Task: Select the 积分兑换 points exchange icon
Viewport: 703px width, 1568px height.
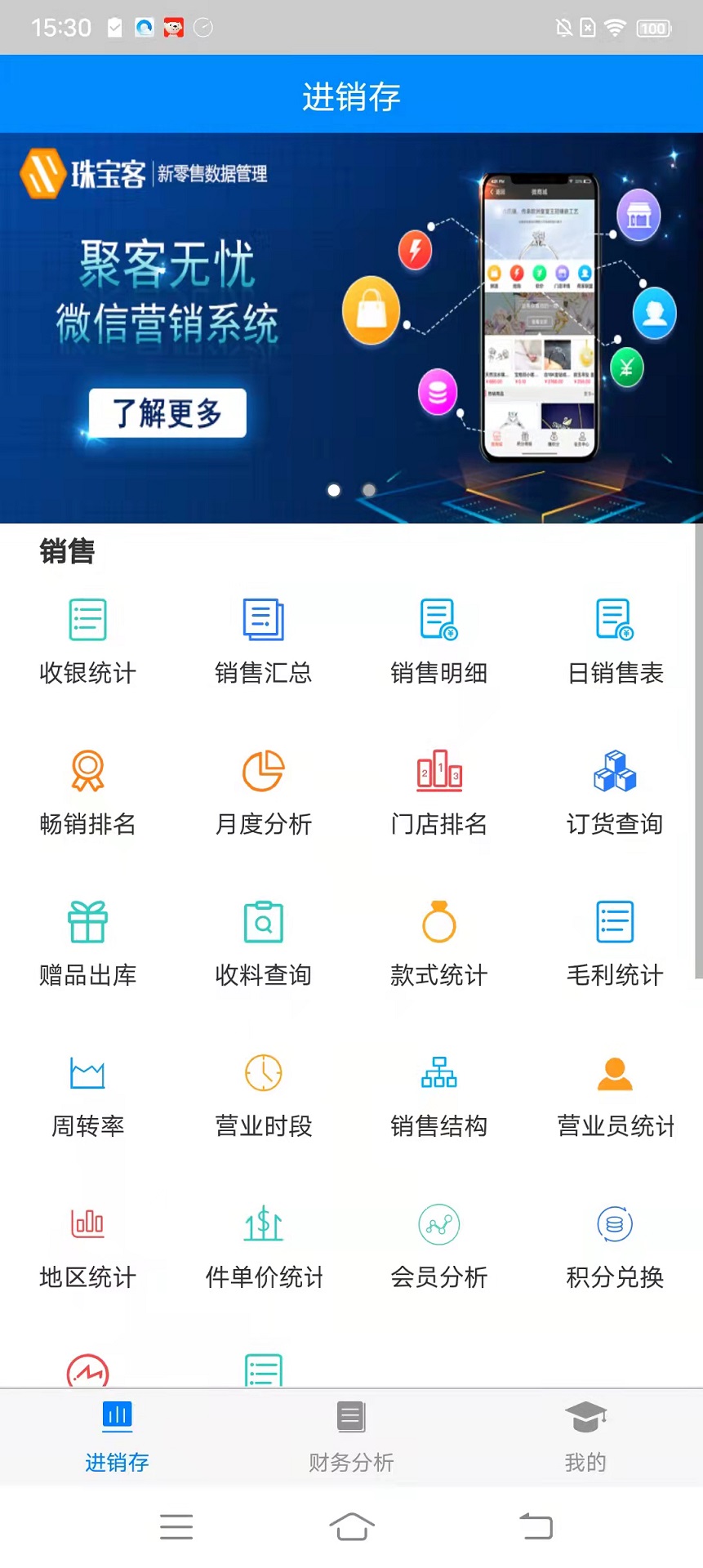Action: pyautogui.click(x=615, y=1245)
